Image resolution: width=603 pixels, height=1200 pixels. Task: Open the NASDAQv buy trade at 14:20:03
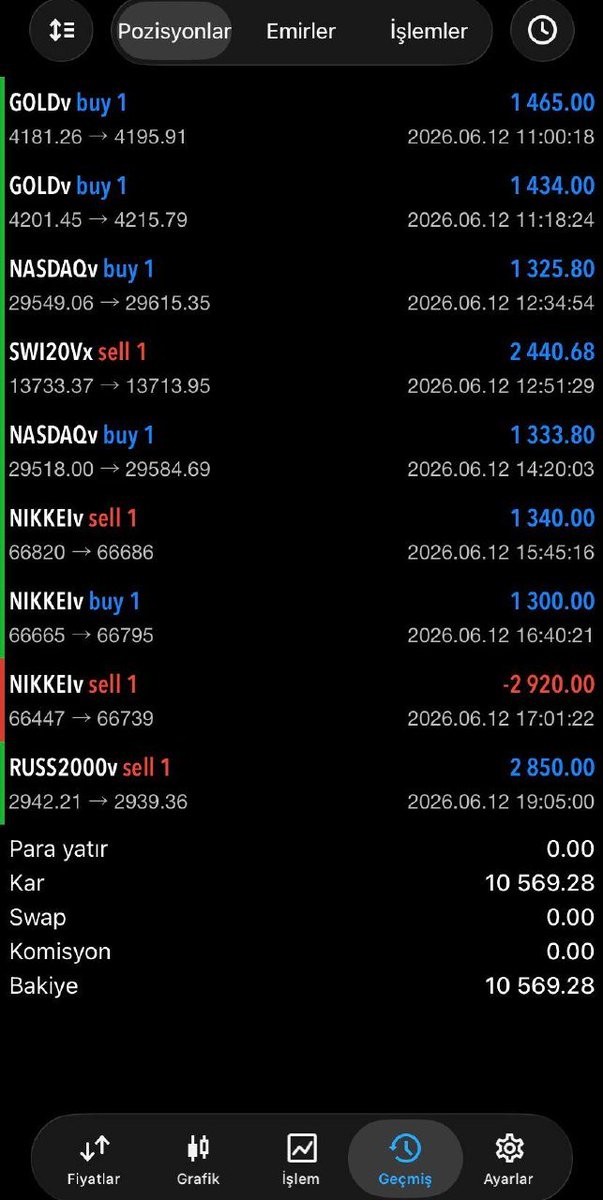(301, 451)
